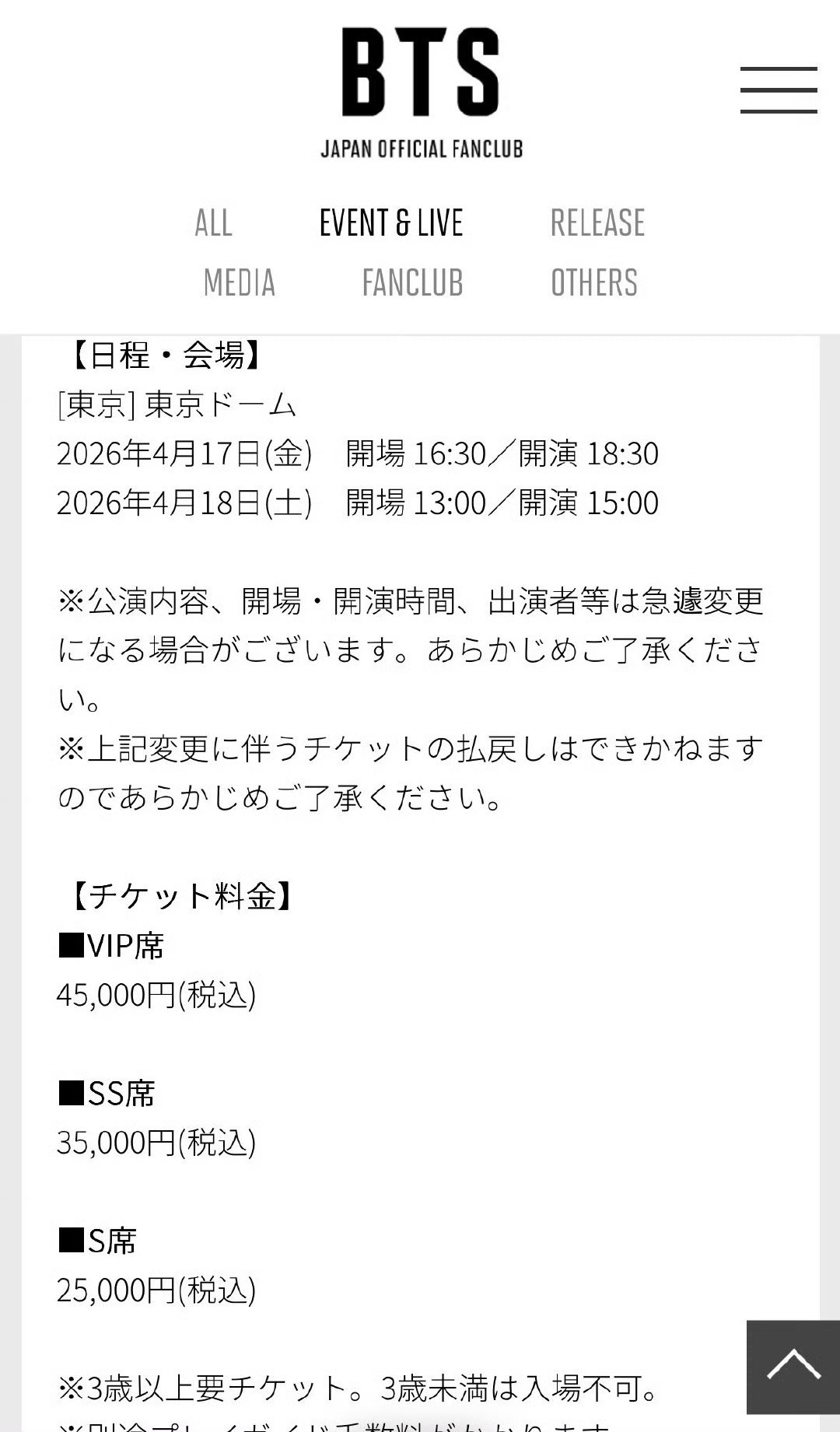Switch to the MEDIA tab

[x=239, y=283]
